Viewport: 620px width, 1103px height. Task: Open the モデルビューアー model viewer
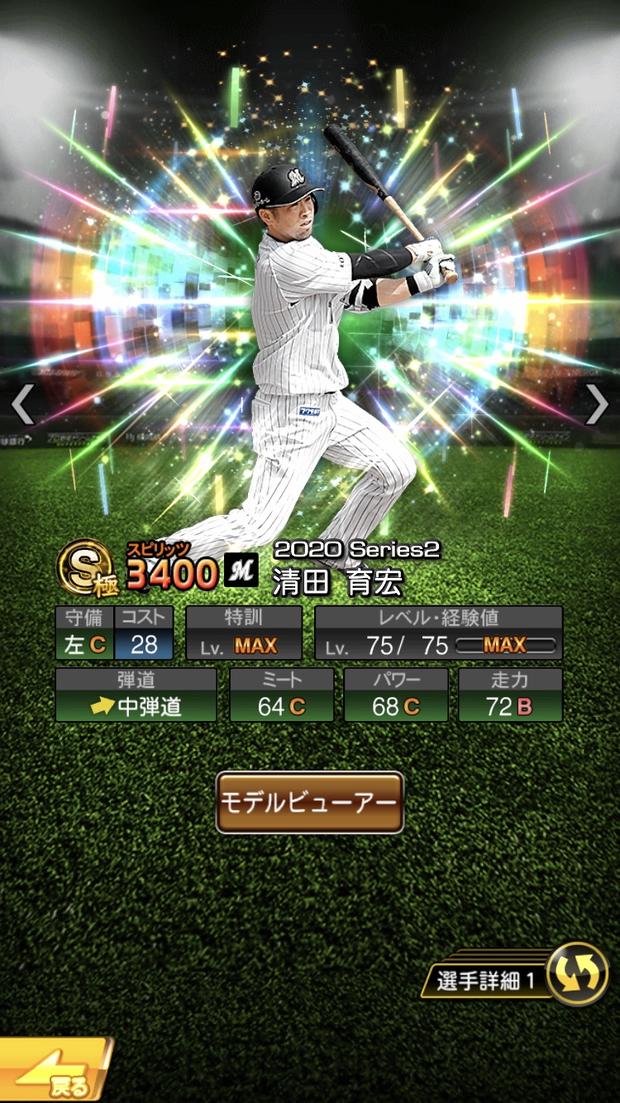tap(310, 802)
